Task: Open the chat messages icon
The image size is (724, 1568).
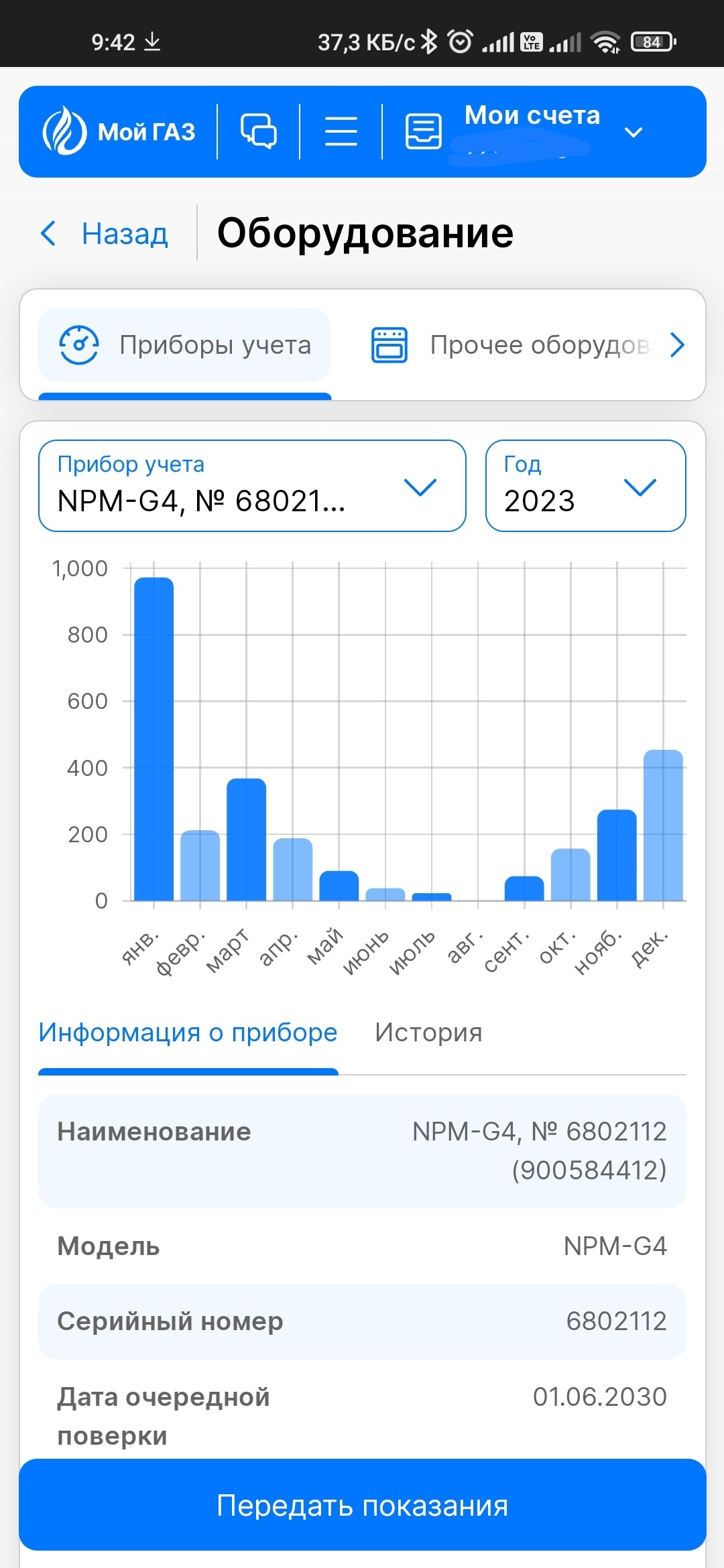Action: [259, 131]
